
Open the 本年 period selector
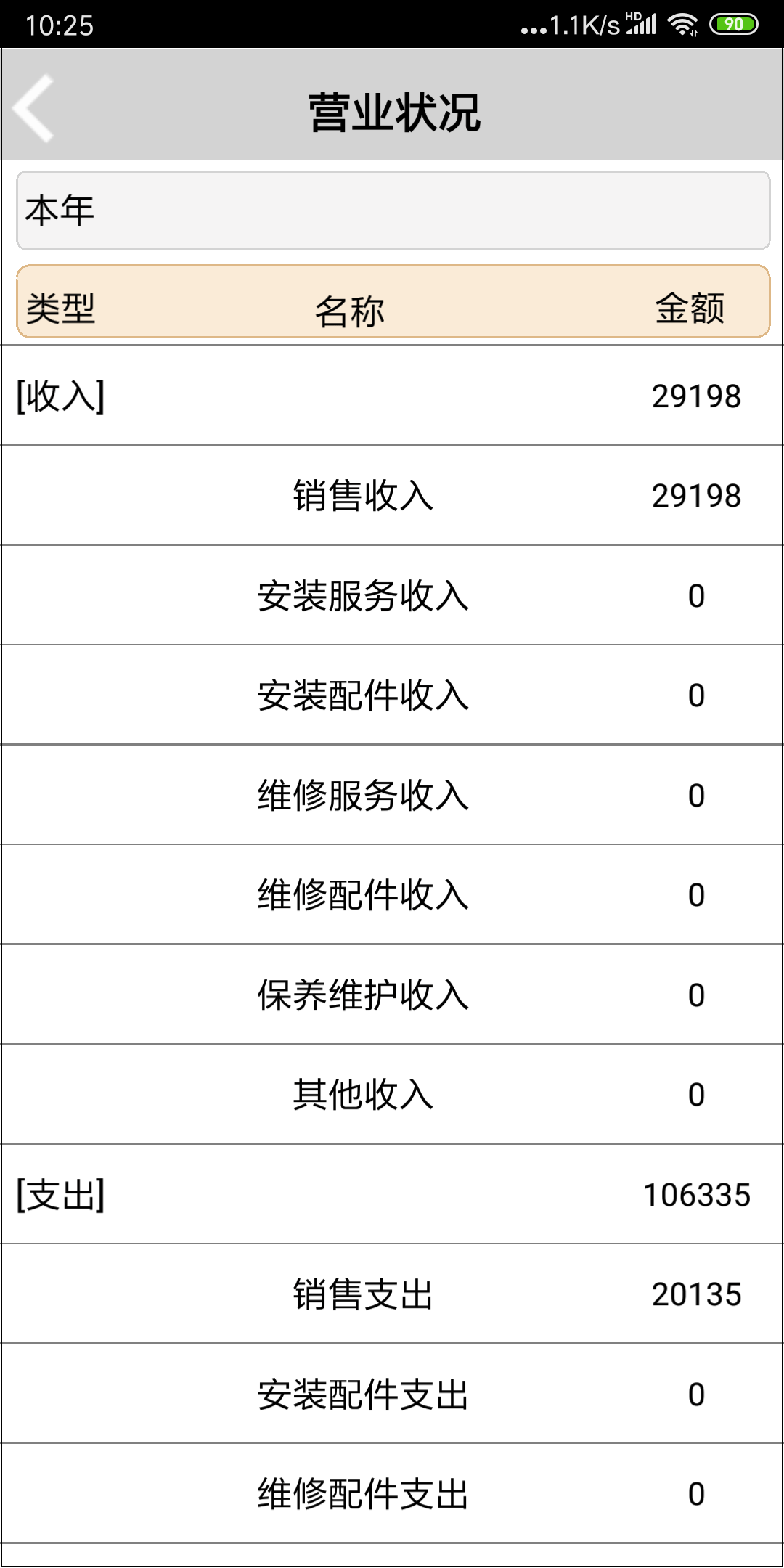coord(393,211)
